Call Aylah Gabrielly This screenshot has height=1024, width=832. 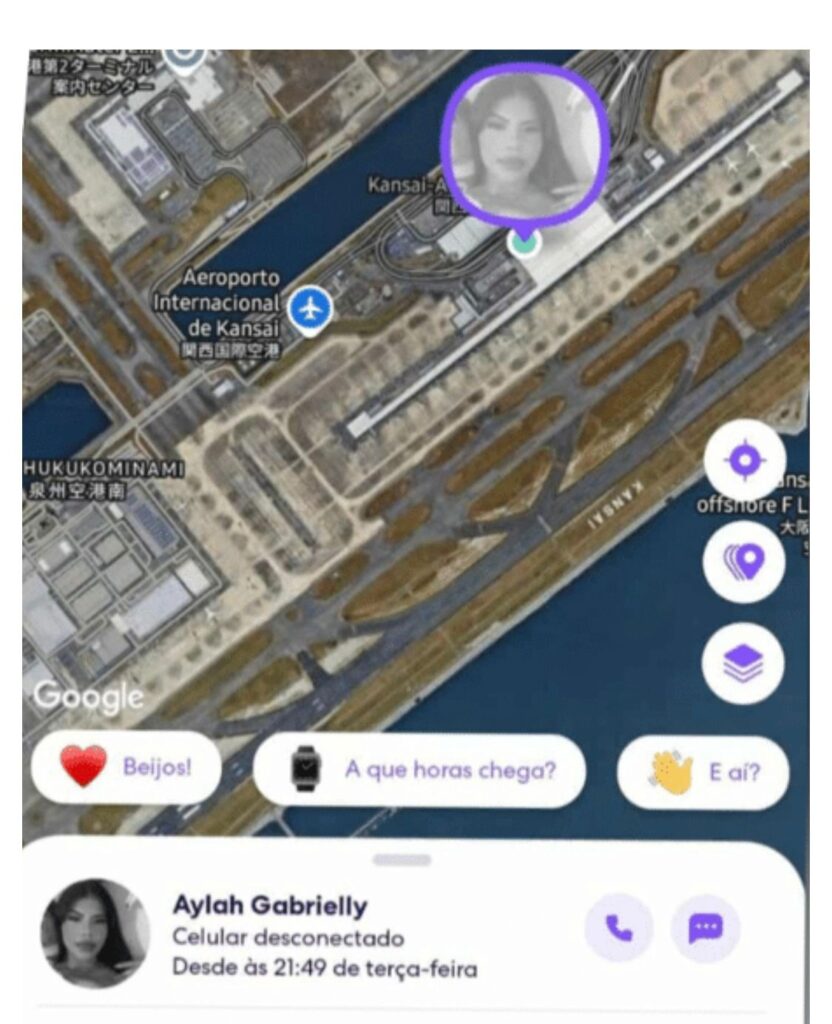619,929
